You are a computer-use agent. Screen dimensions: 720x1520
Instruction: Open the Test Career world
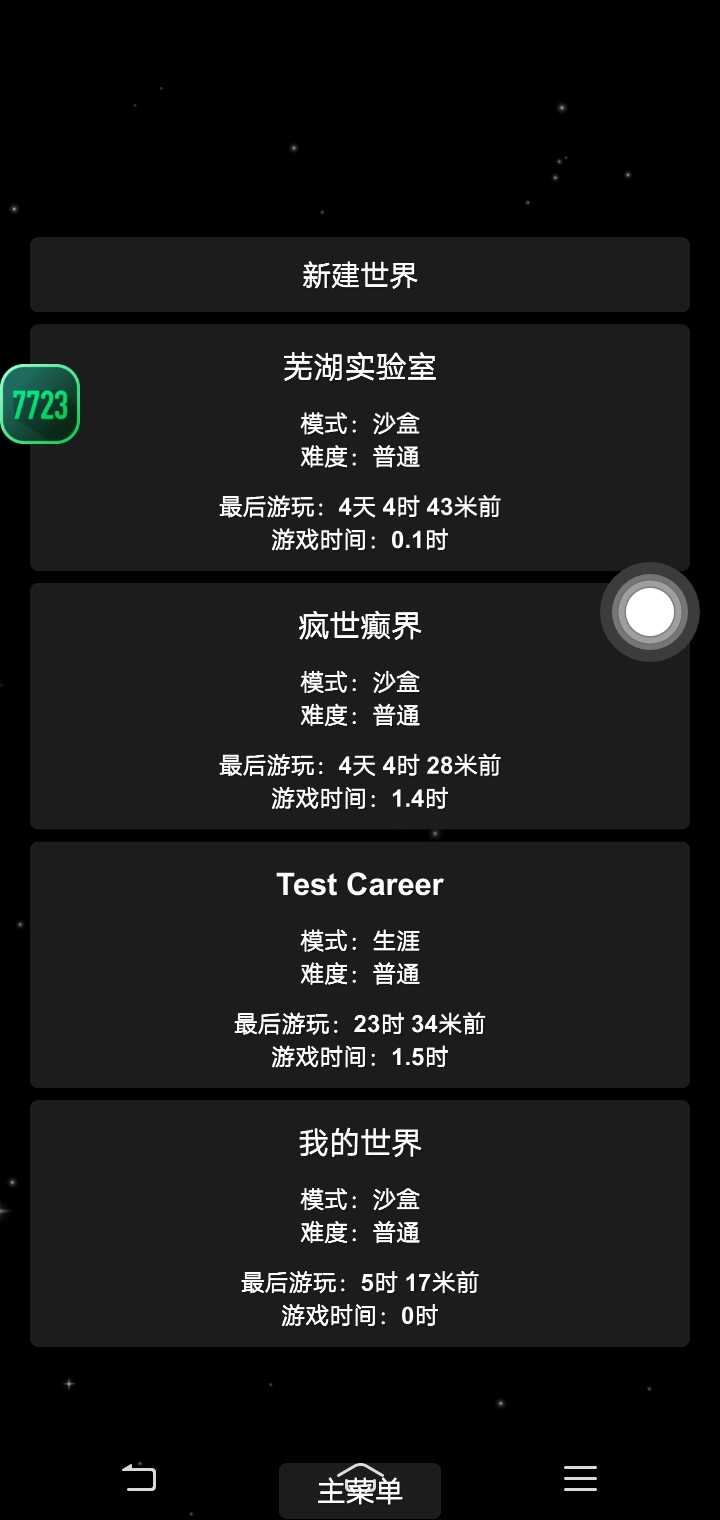[360, 964]
